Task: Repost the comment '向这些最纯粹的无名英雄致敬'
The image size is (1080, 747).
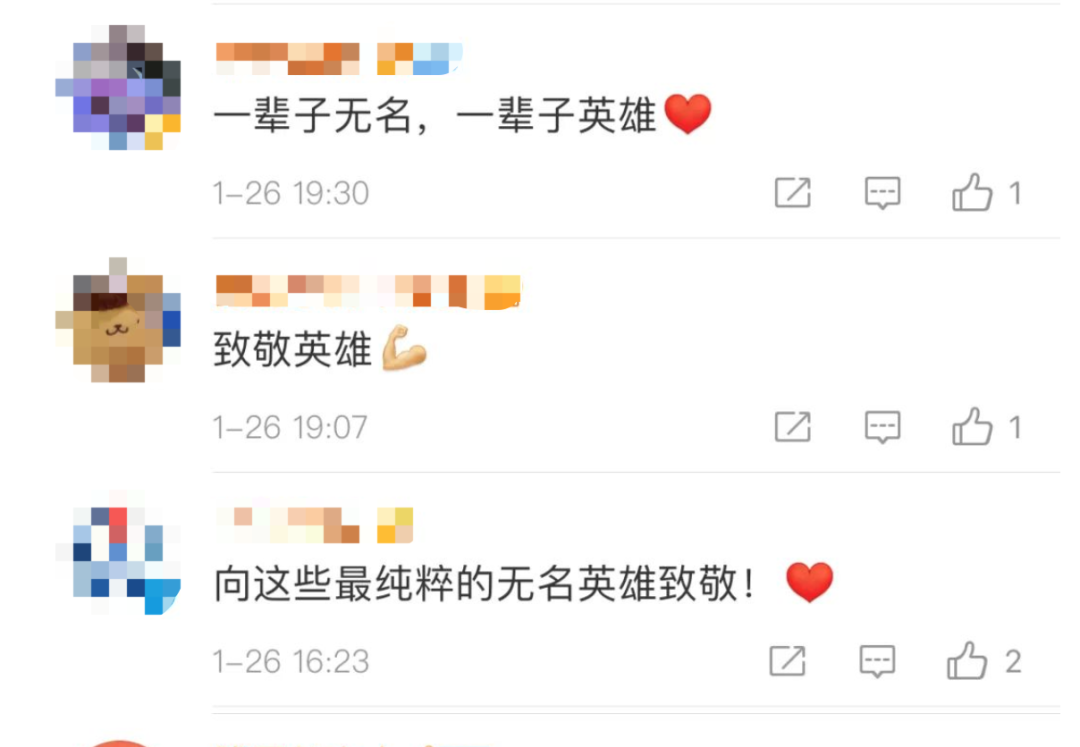Action: pyautogui.click(x=787, y=661)
